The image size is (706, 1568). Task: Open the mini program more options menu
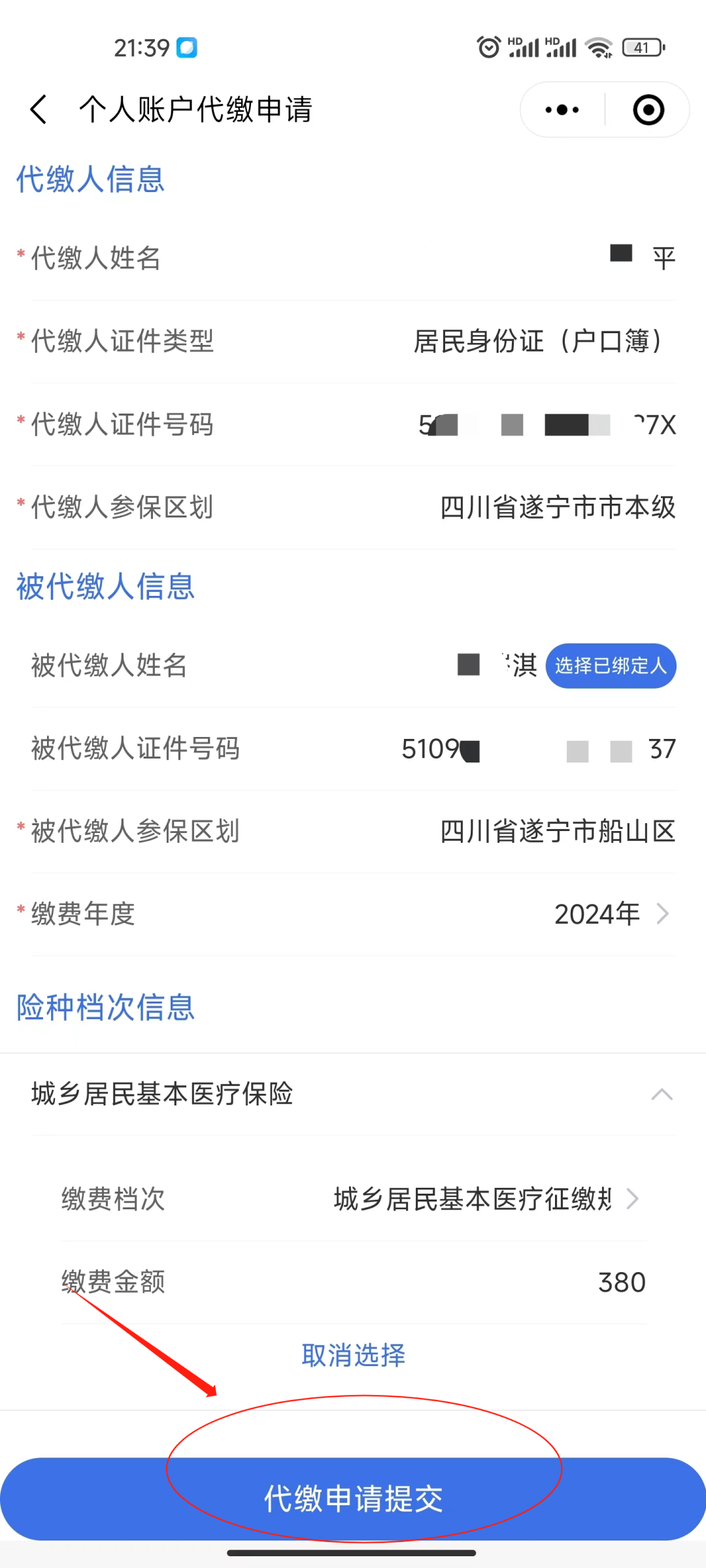[562, 110]
